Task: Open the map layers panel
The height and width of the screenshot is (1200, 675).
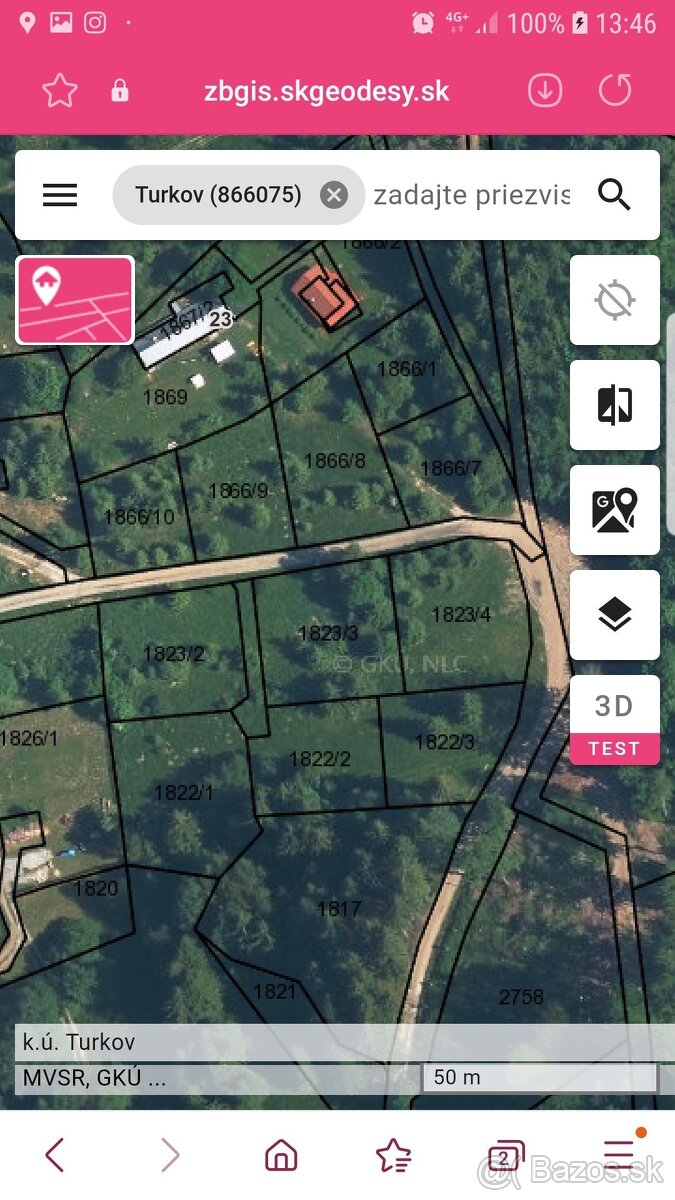Action: pos(614,615)
